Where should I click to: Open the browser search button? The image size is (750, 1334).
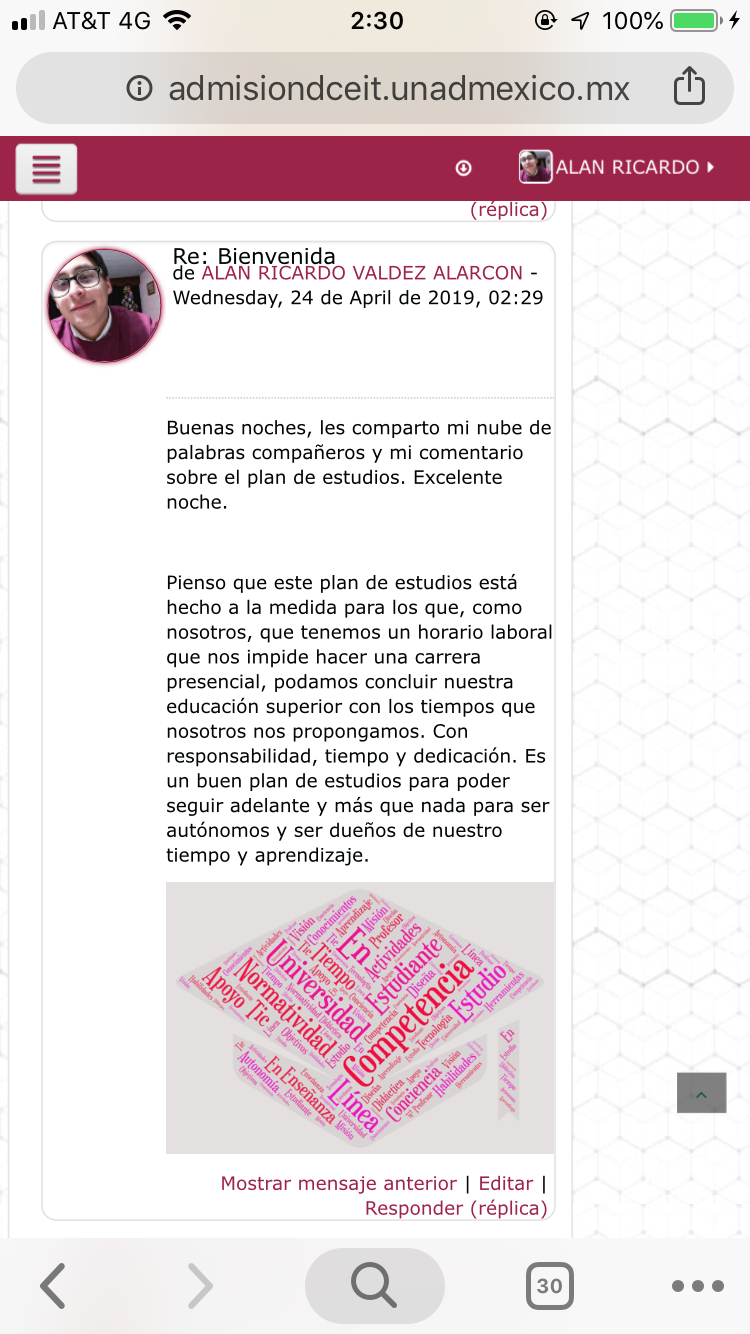(374, 1286)
